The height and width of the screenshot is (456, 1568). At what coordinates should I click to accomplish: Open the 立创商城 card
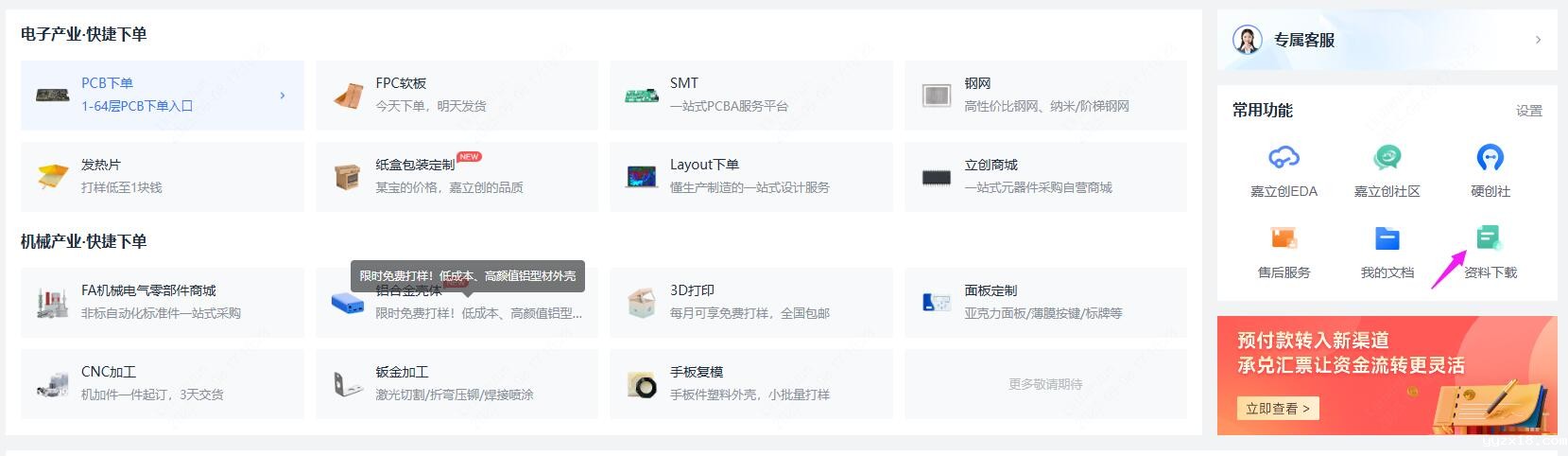coord(1045,176)
